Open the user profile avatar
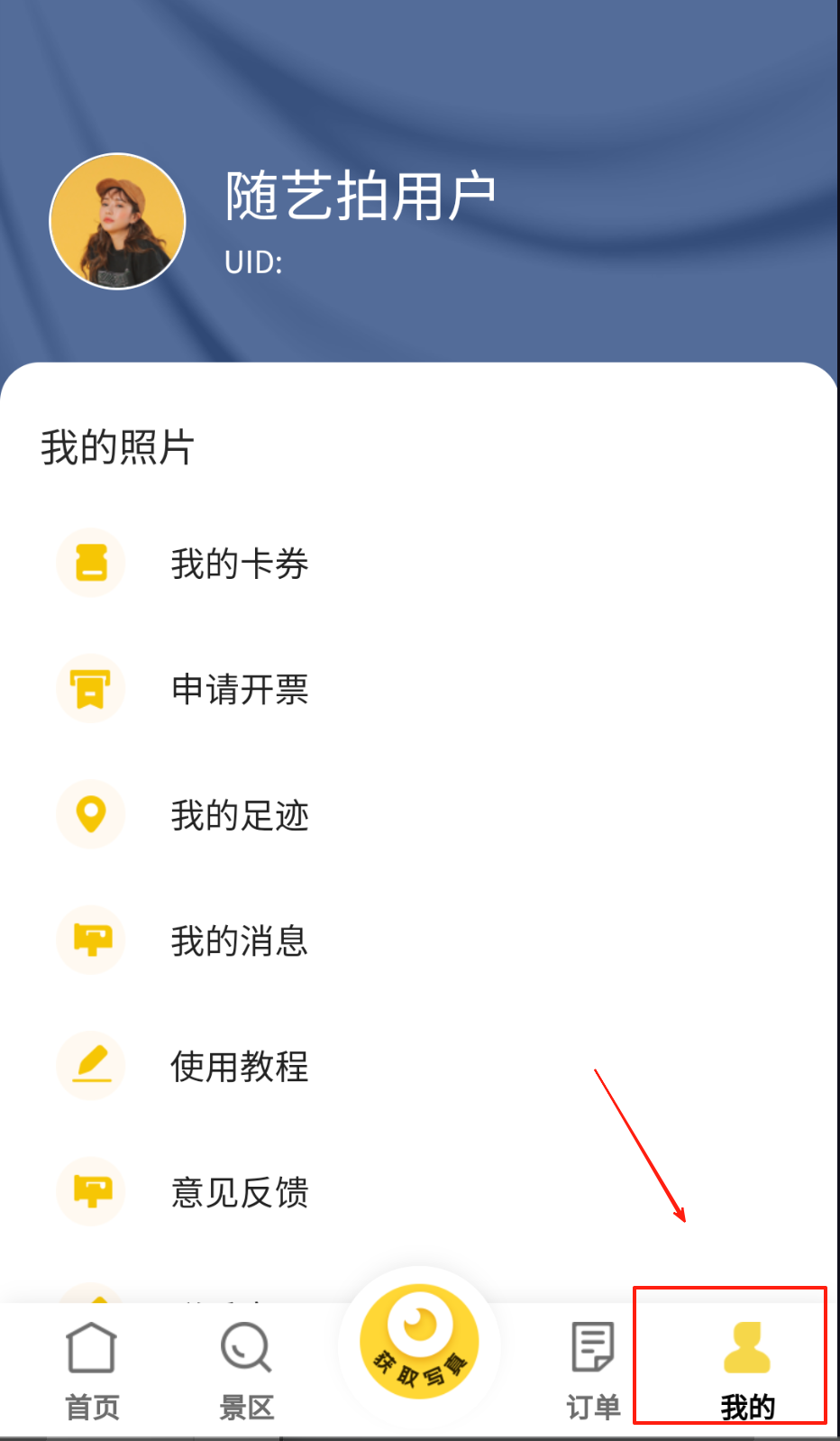This screenshot has width=840, height=1441. pyautogui.click(x=117, y=222)
